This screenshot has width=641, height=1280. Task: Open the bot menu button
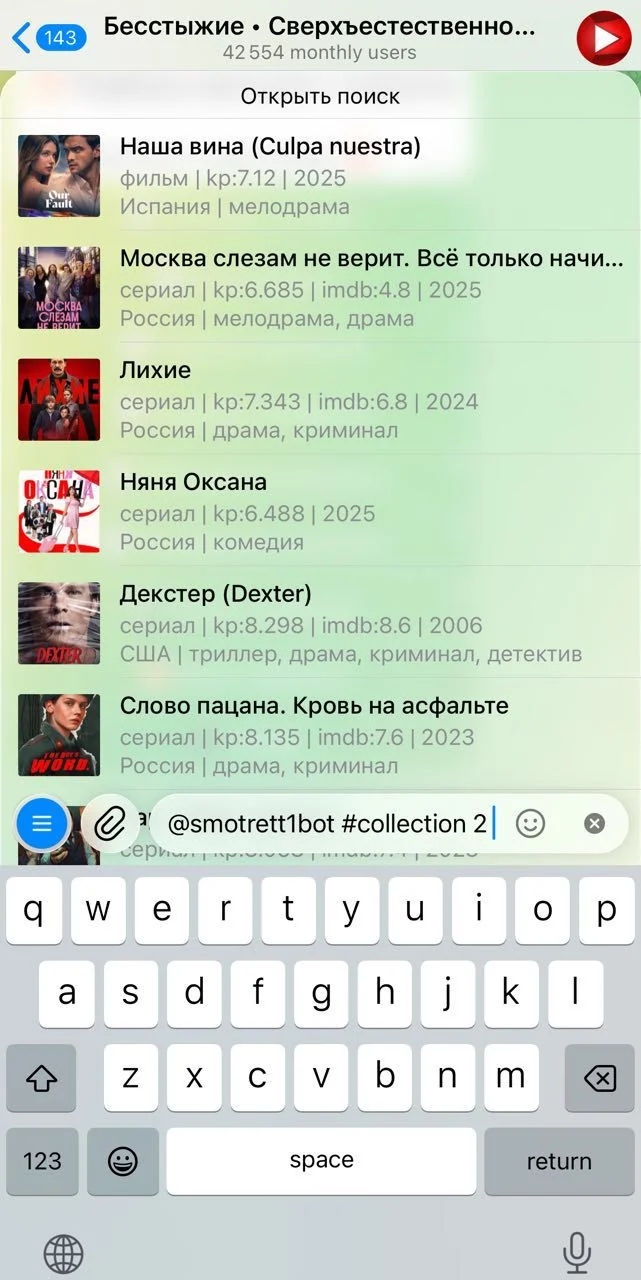point(42,824)
